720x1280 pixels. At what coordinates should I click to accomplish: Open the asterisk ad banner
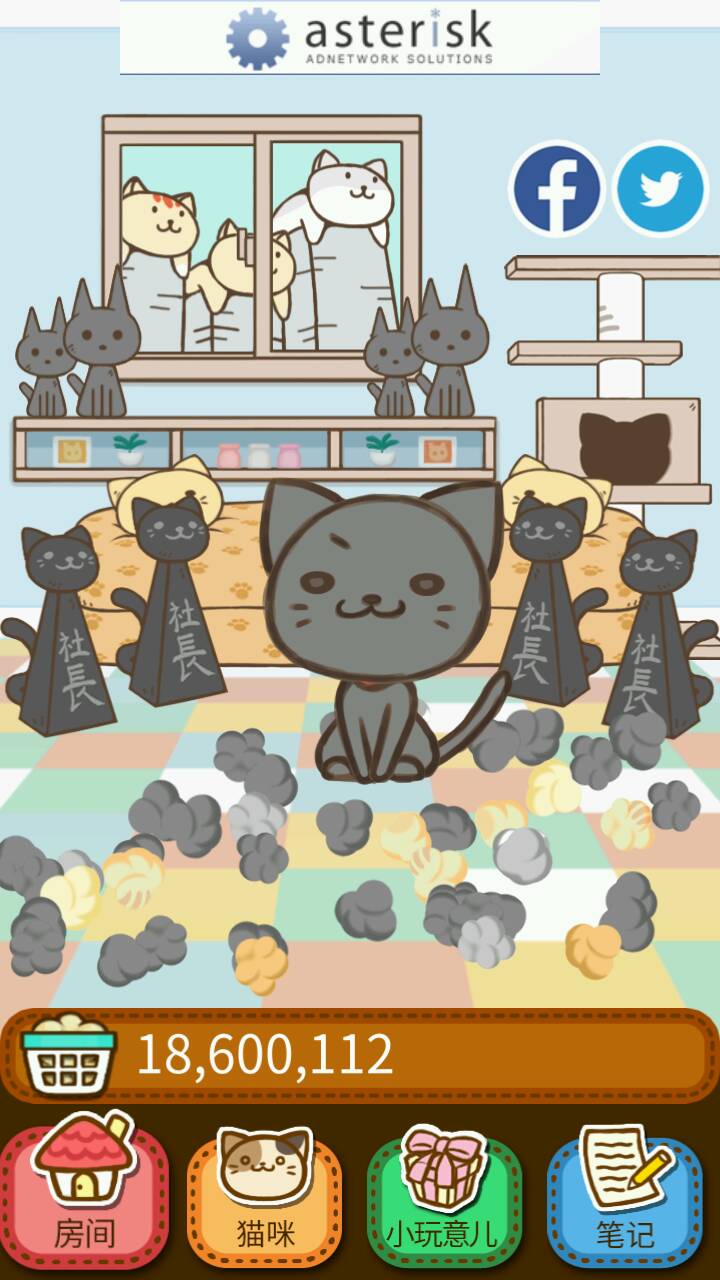[360, 38]
